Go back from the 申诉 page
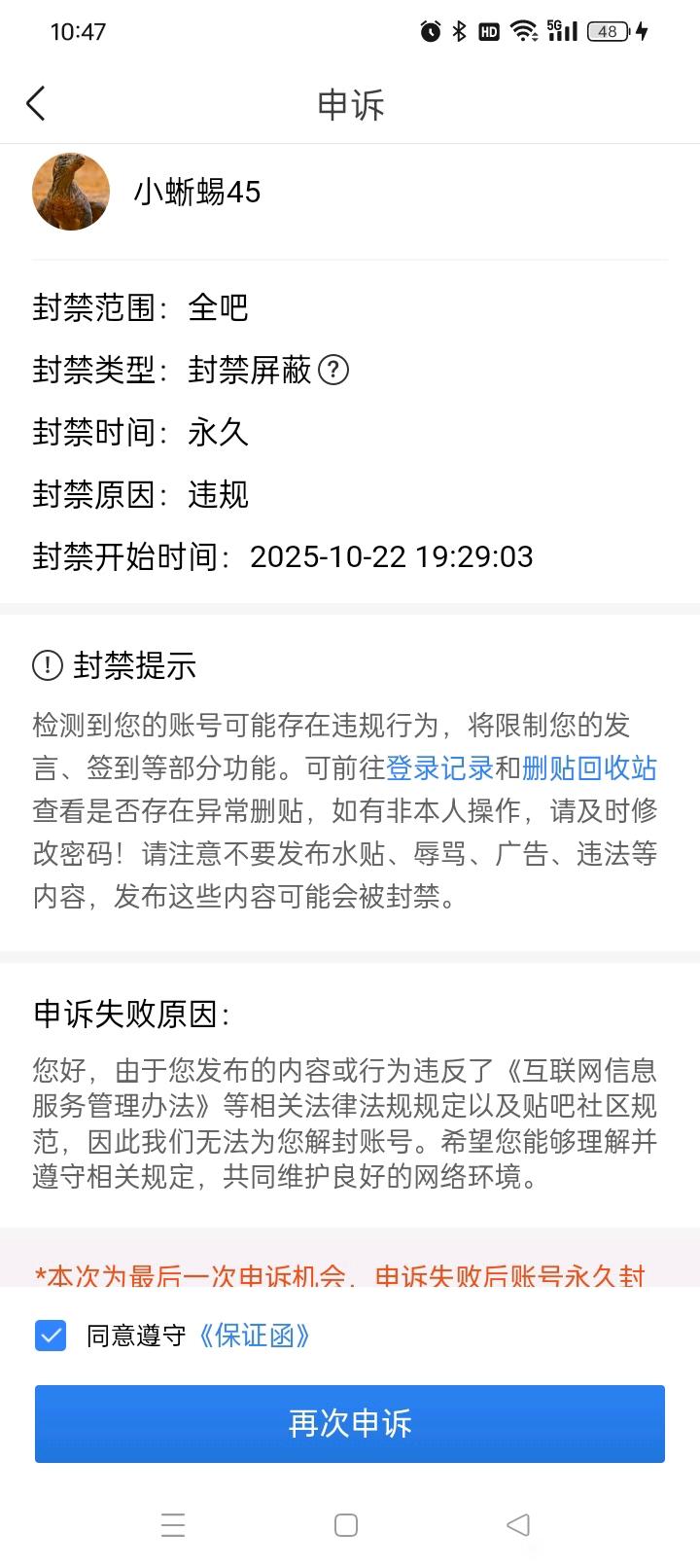 (36, 103)
